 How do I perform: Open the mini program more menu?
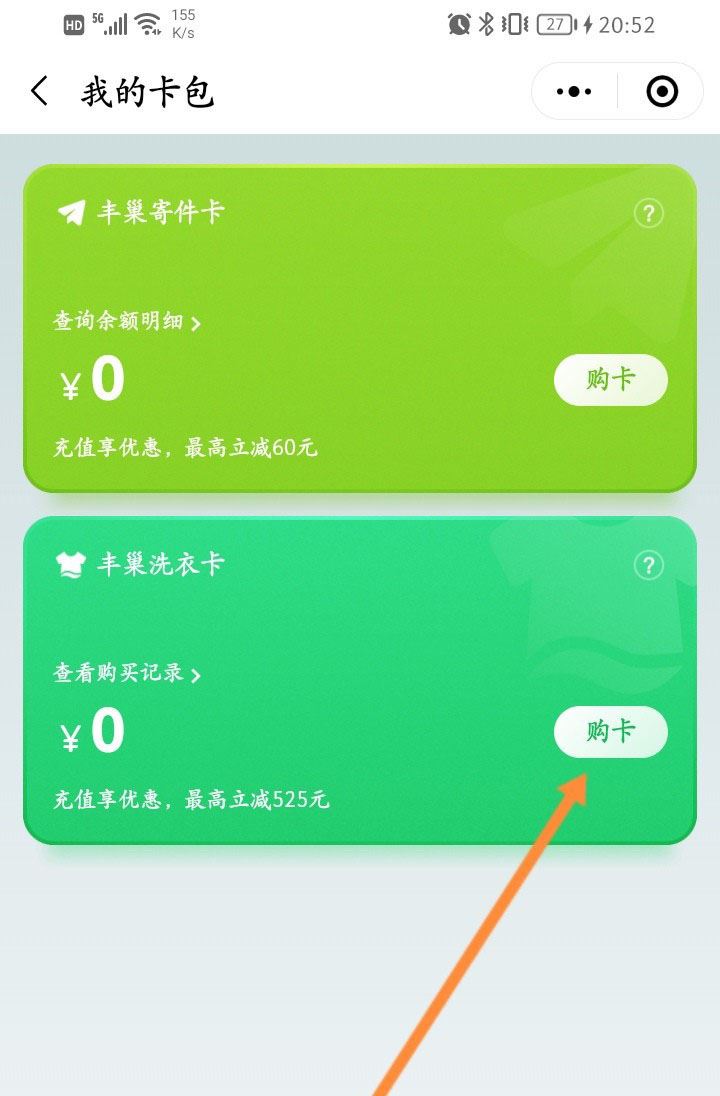pyautogui.click(x=573, y=92)
